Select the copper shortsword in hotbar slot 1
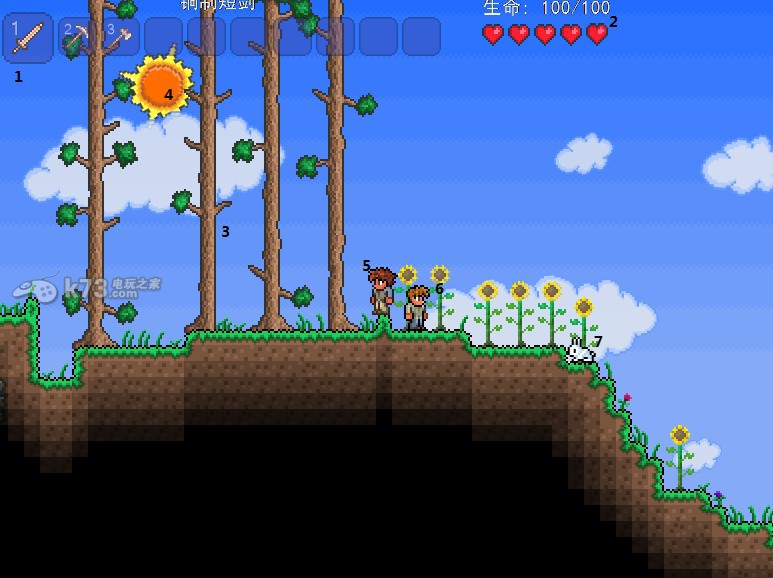Viewport: 773px width, 578px height. click(28, 37)
